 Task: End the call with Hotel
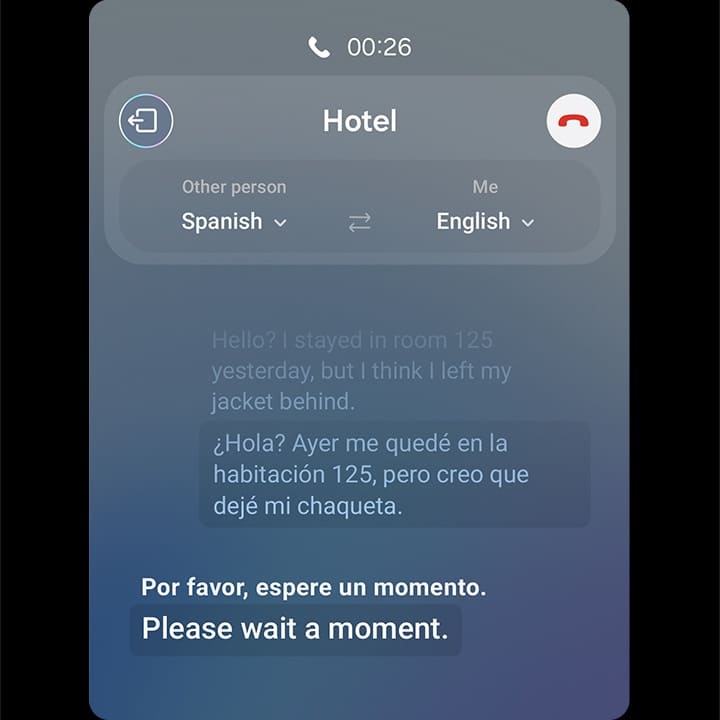[x=574, y=122]
